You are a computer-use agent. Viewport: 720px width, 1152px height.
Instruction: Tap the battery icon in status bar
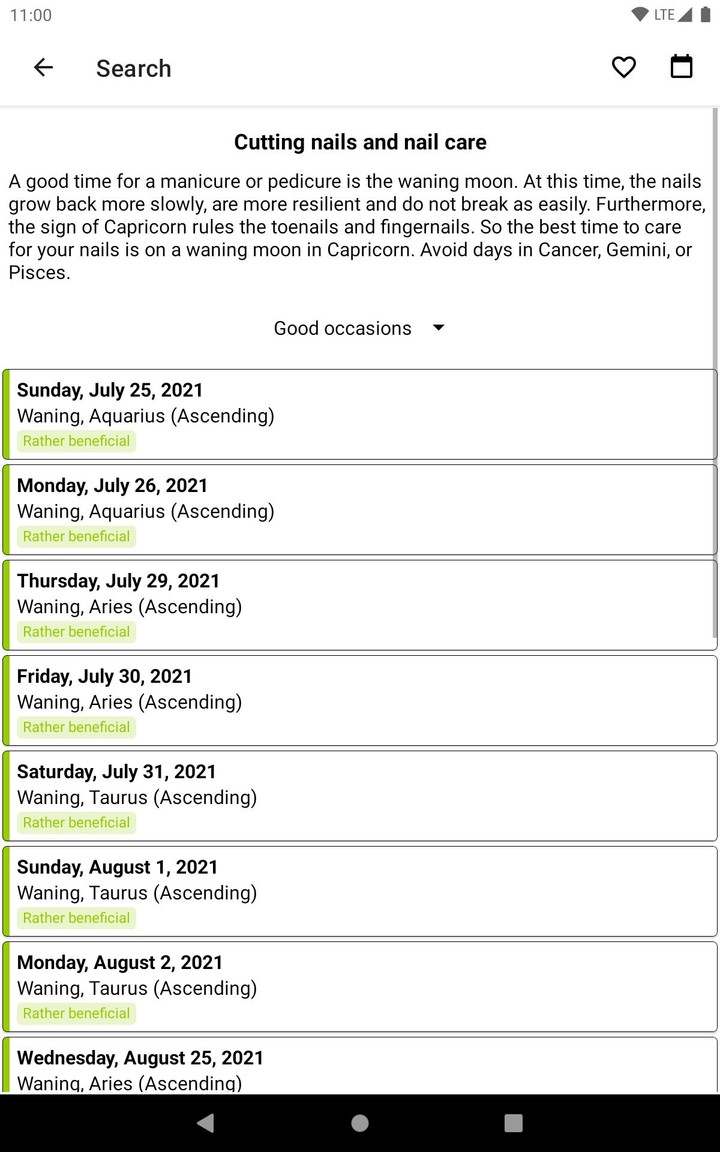coord(706,14)
